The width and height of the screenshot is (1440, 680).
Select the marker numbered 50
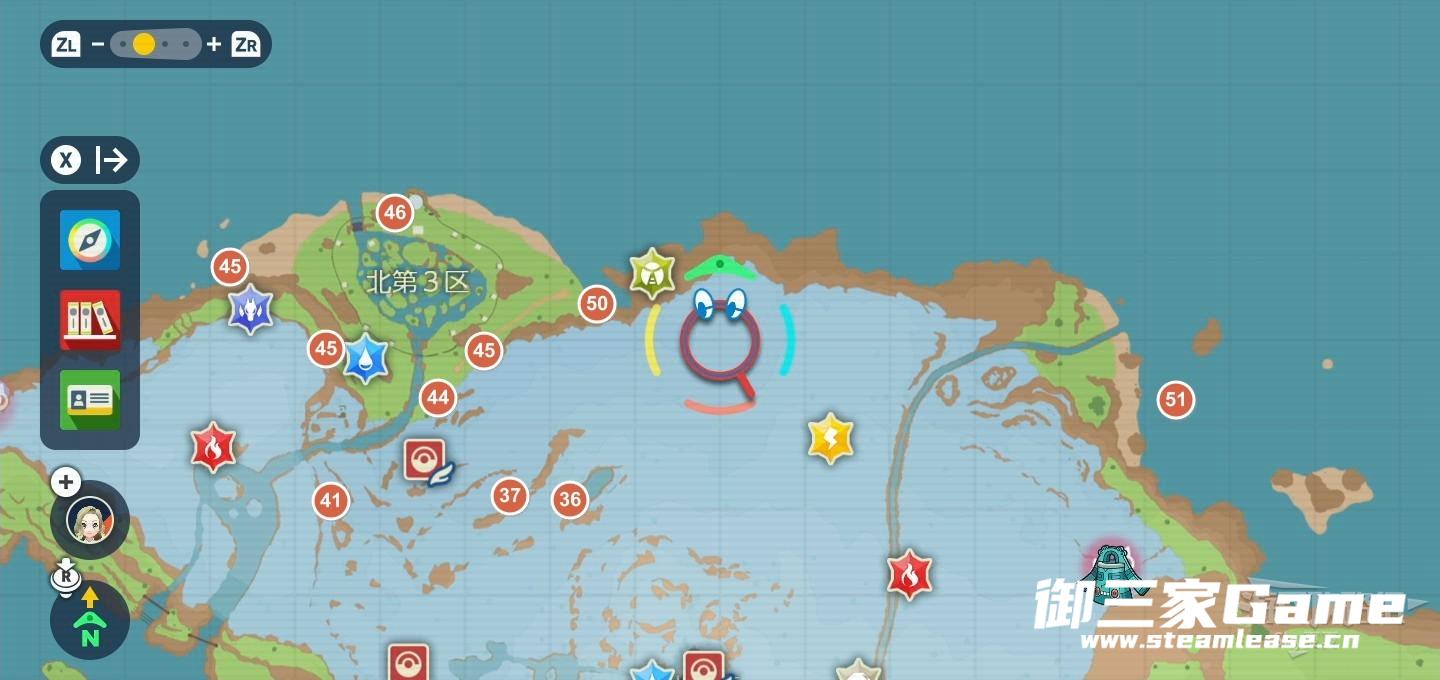597,304
